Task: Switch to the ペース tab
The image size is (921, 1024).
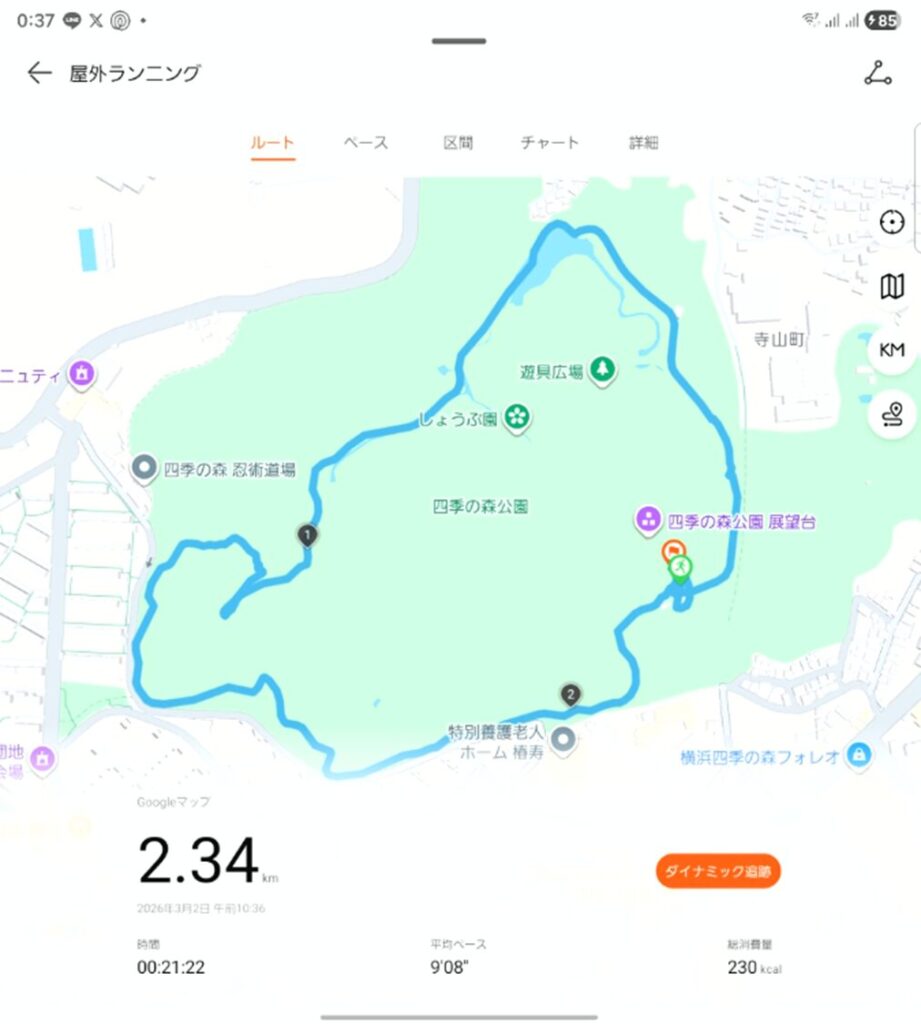Action: [x=365, y=143]
